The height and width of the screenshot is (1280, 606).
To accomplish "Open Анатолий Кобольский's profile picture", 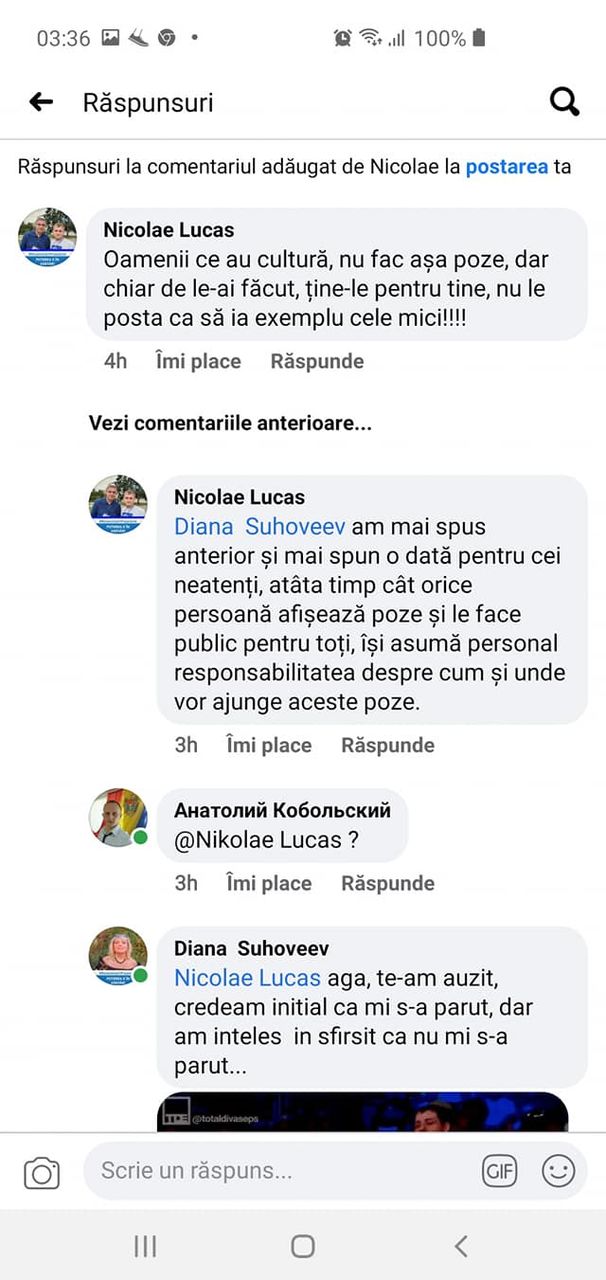I will pos(118,818).
